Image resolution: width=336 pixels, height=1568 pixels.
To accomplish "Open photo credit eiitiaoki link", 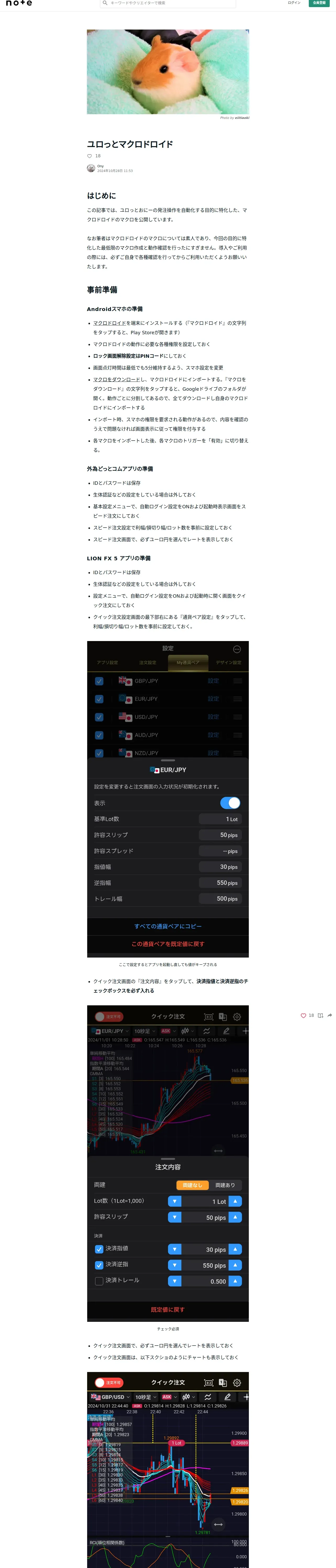I will tap(242, 118).
